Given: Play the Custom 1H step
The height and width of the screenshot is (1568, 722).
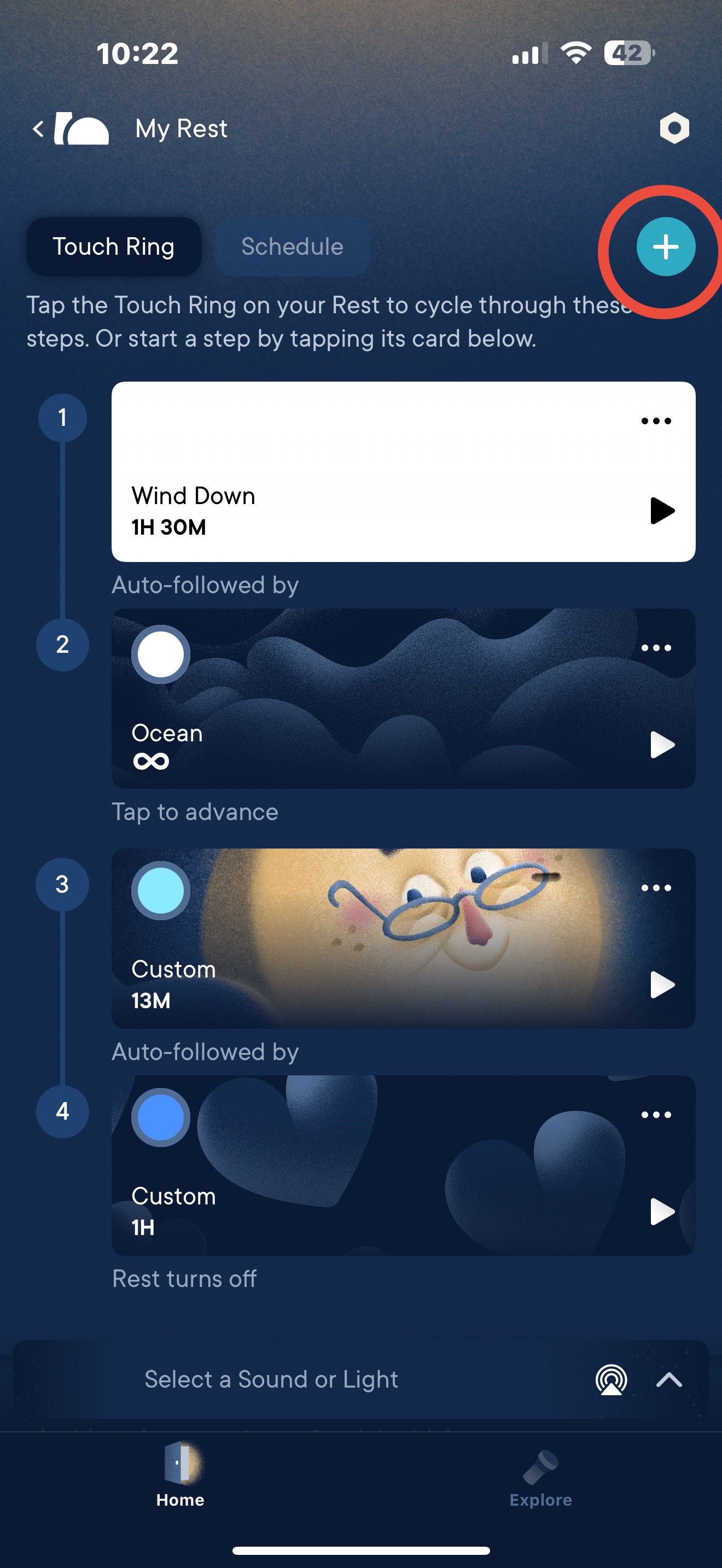Looking at the screenshot, I should tap(662, 1212).
